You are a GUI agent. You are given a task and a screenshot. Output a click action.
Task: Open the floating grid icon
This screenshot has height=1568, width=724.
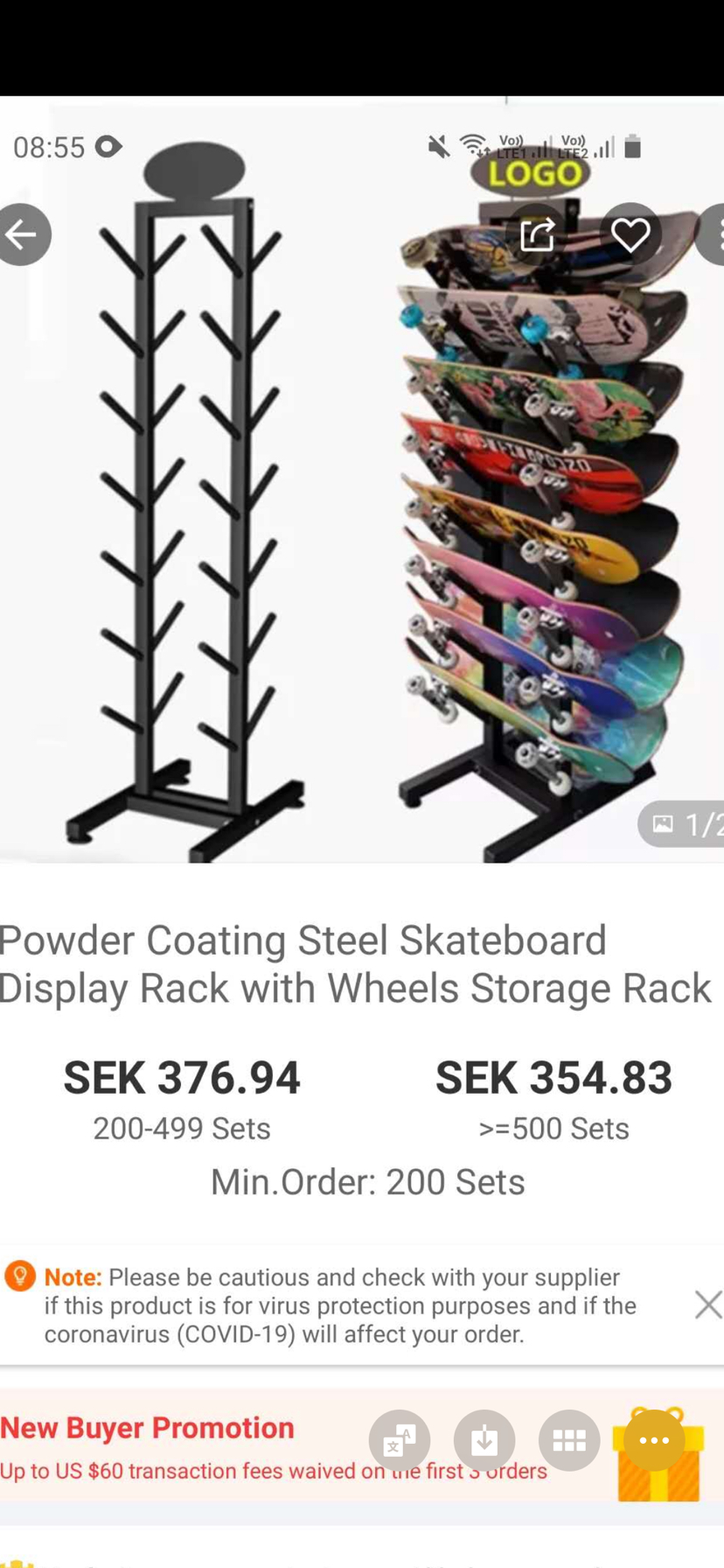[569, 1440]
